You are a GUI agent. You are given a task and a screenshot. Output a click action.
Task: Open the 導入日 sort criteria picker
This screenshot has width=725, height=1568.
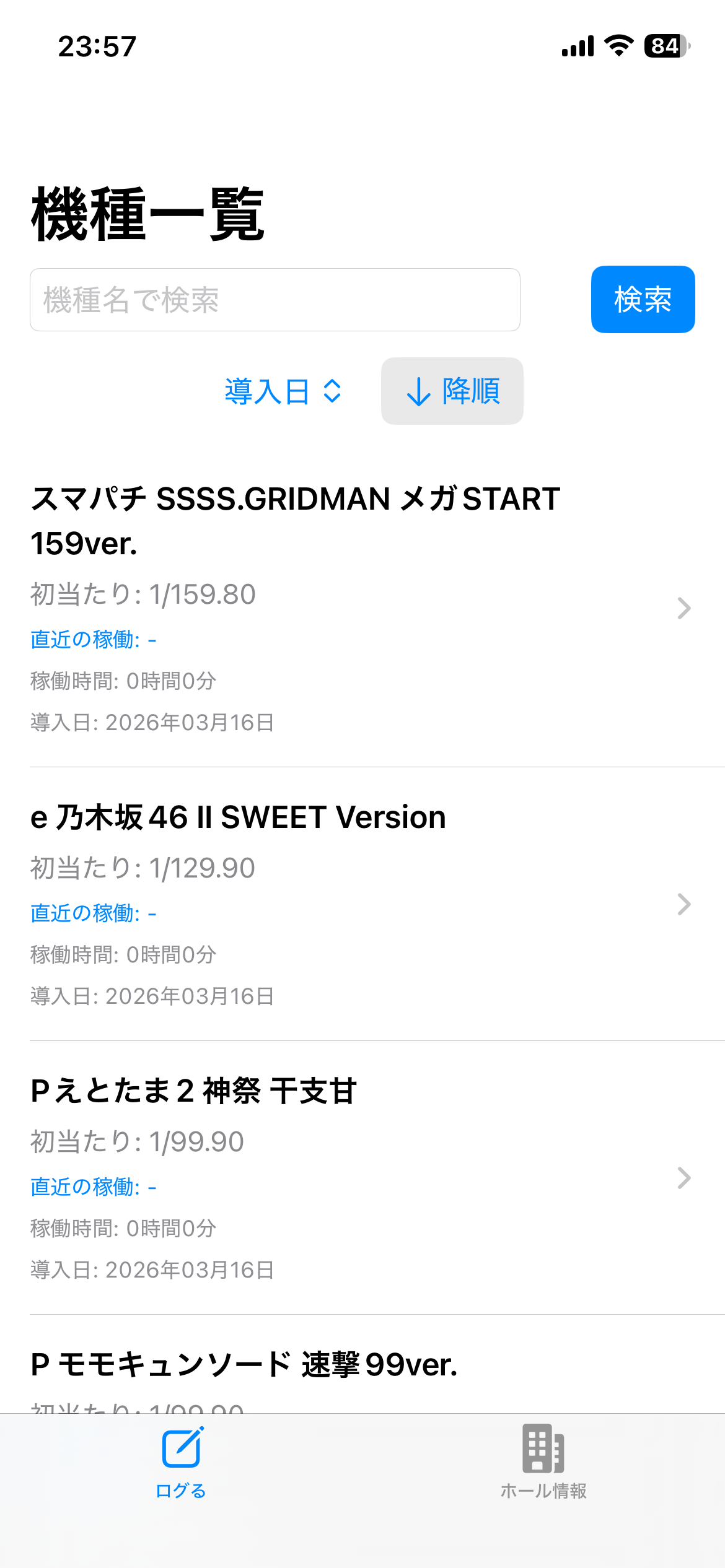(283, 391)
